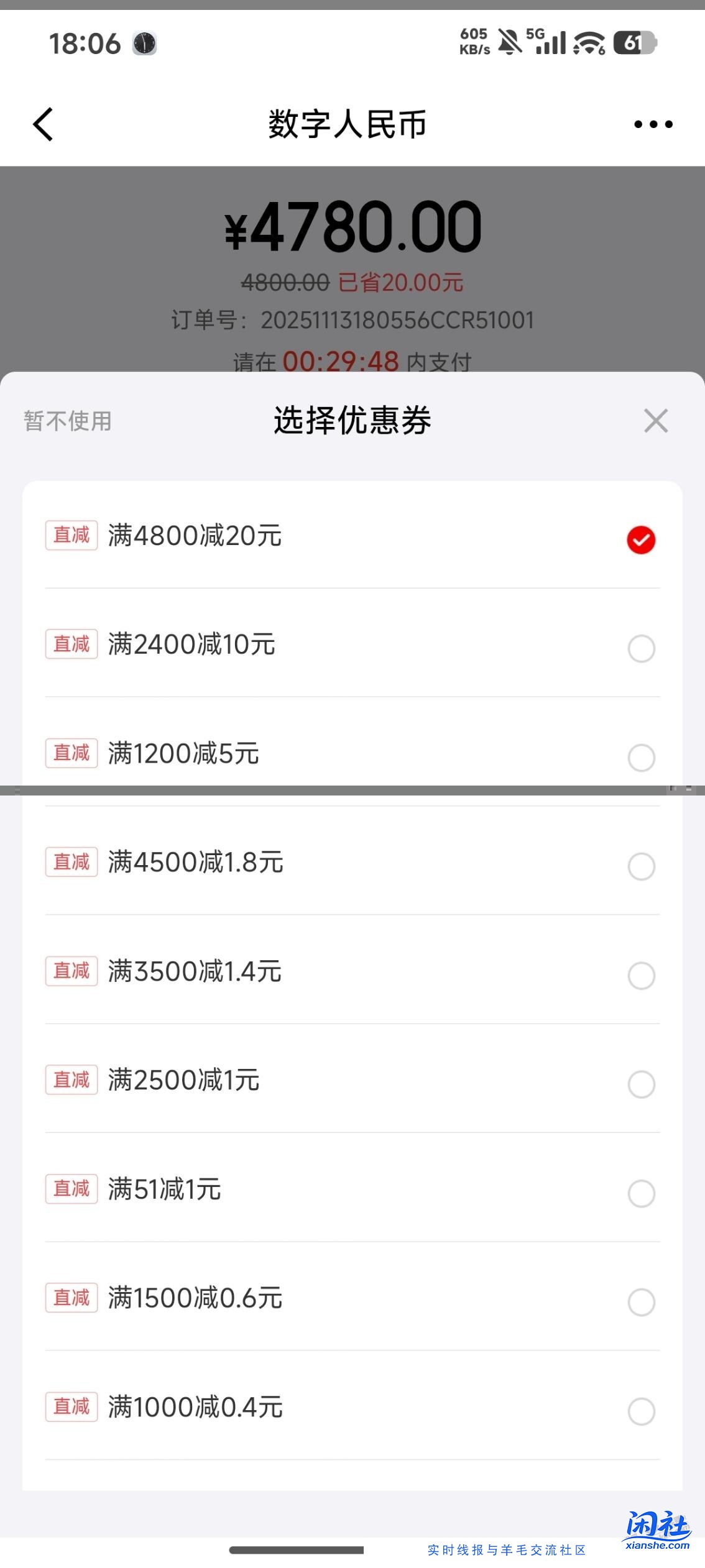Tap the 5G signal indicator
The height and width of the screenshot is (1568, 705).
[548, 43]
